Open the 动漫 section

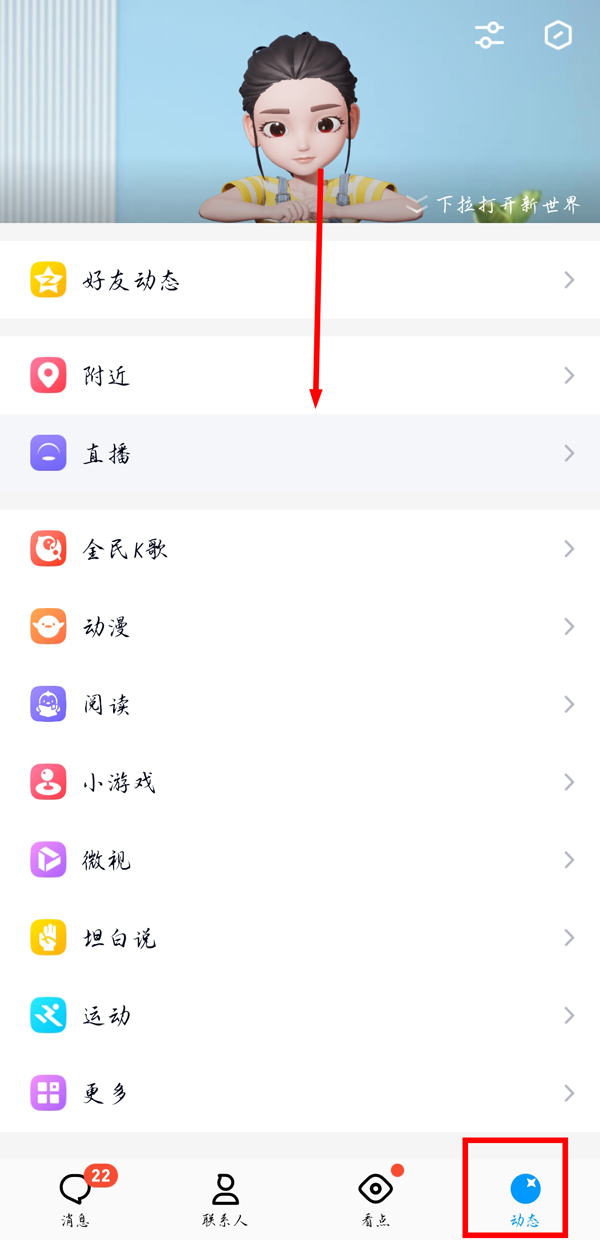[x=300, y=627]
